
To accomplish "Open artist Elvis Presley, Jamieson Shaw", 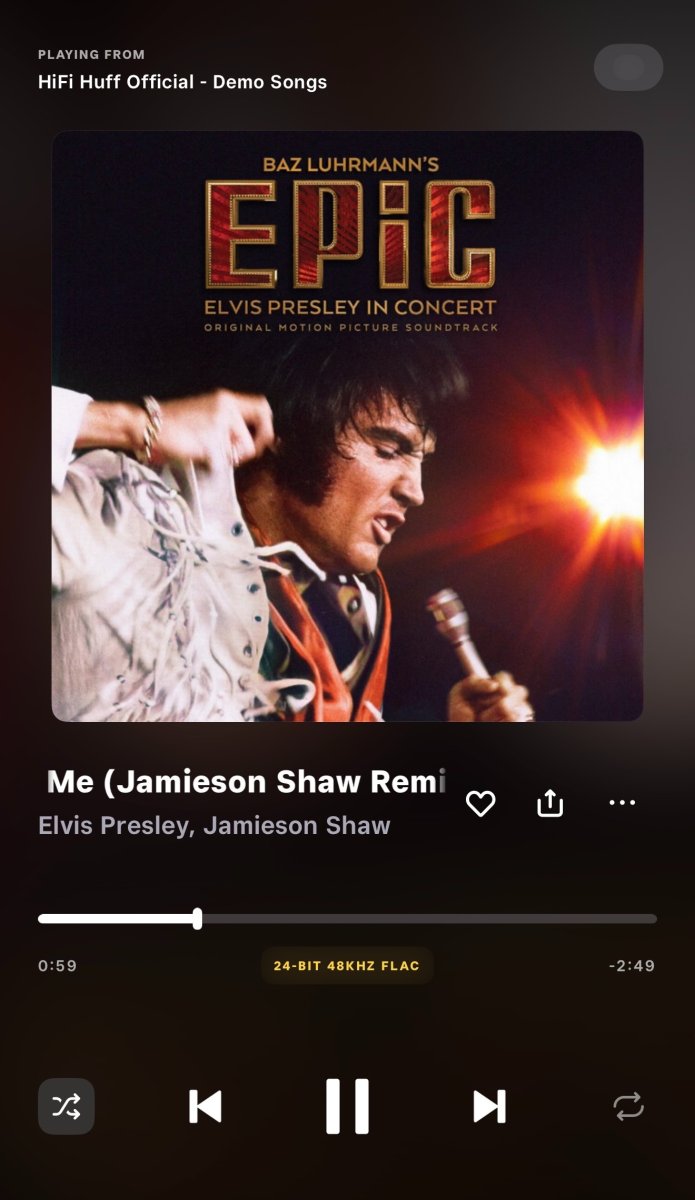I will (214, 826).
